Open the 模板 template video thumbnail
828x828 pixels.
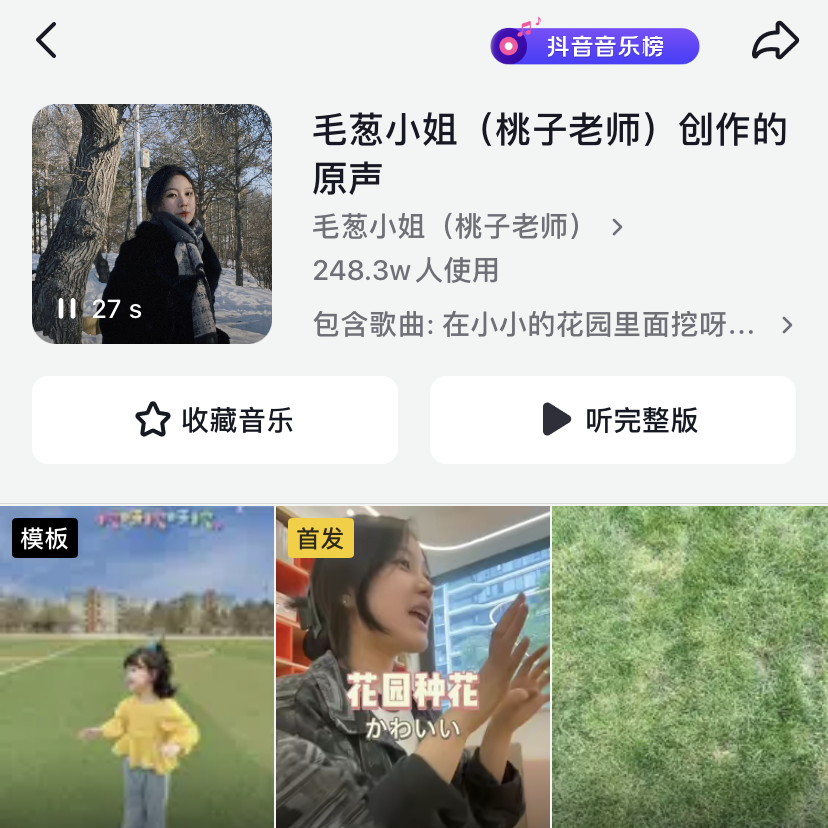137,667
